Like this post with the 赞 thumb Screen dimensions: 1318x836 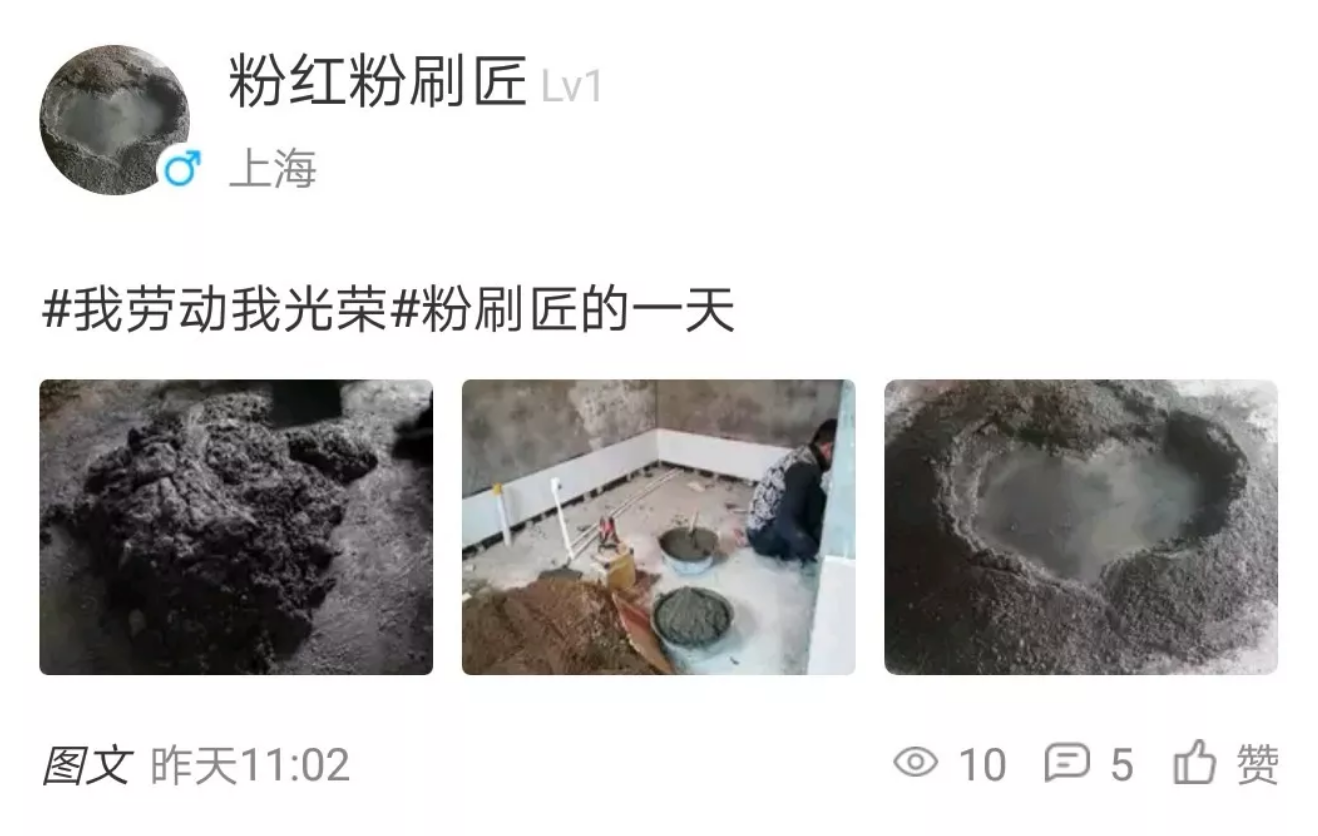pyautogui.click(x=1196, y=765)
